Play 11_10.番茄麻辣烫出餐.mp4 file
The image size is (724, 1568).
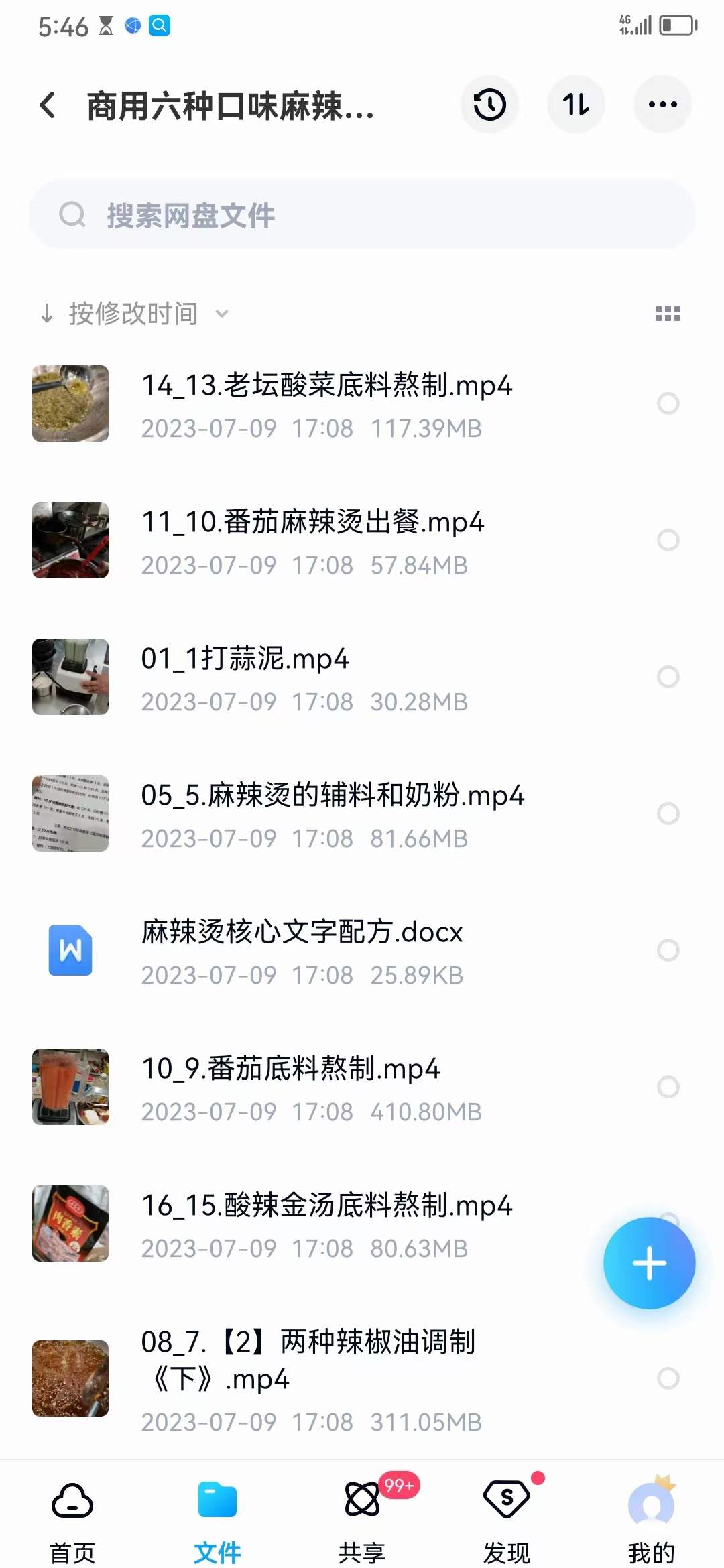click(x=312, y=523)
